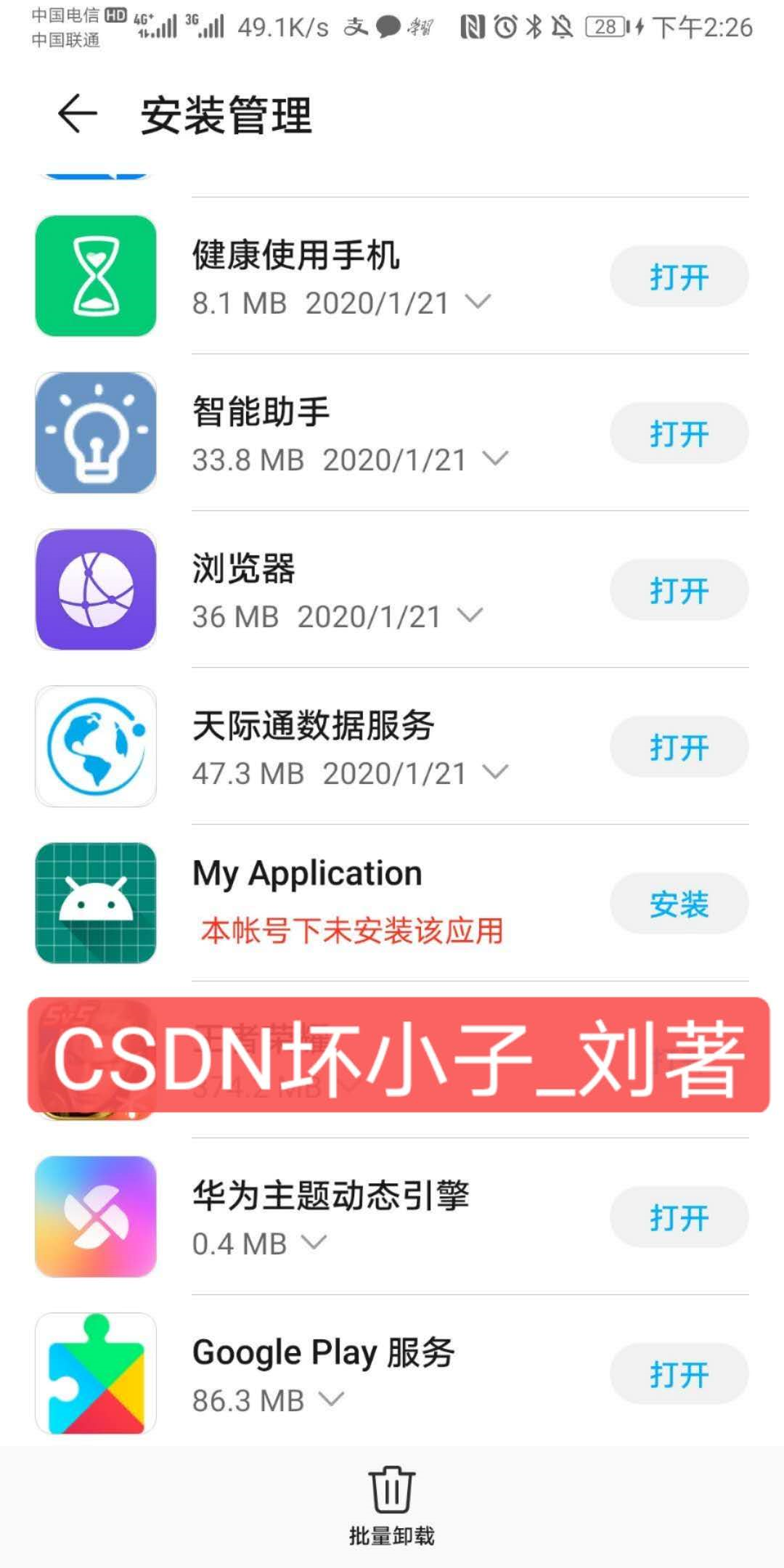Tap the Bluetooth status bar icon
The height and width of the screenshot is (1568, 784).
click(535, 26)
